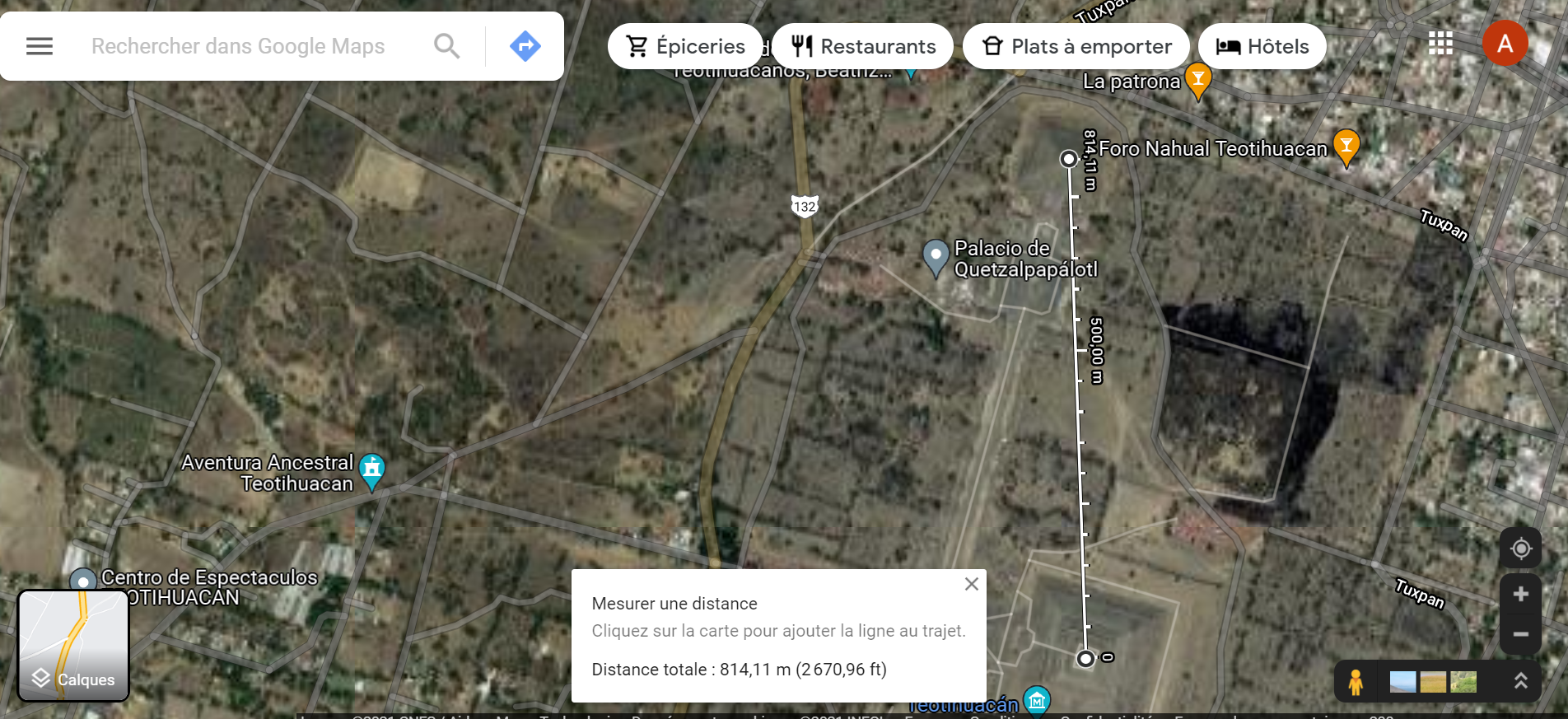
Task: Switch map layers via Calques
Action: pyautogui.click(x=73, y=646)
